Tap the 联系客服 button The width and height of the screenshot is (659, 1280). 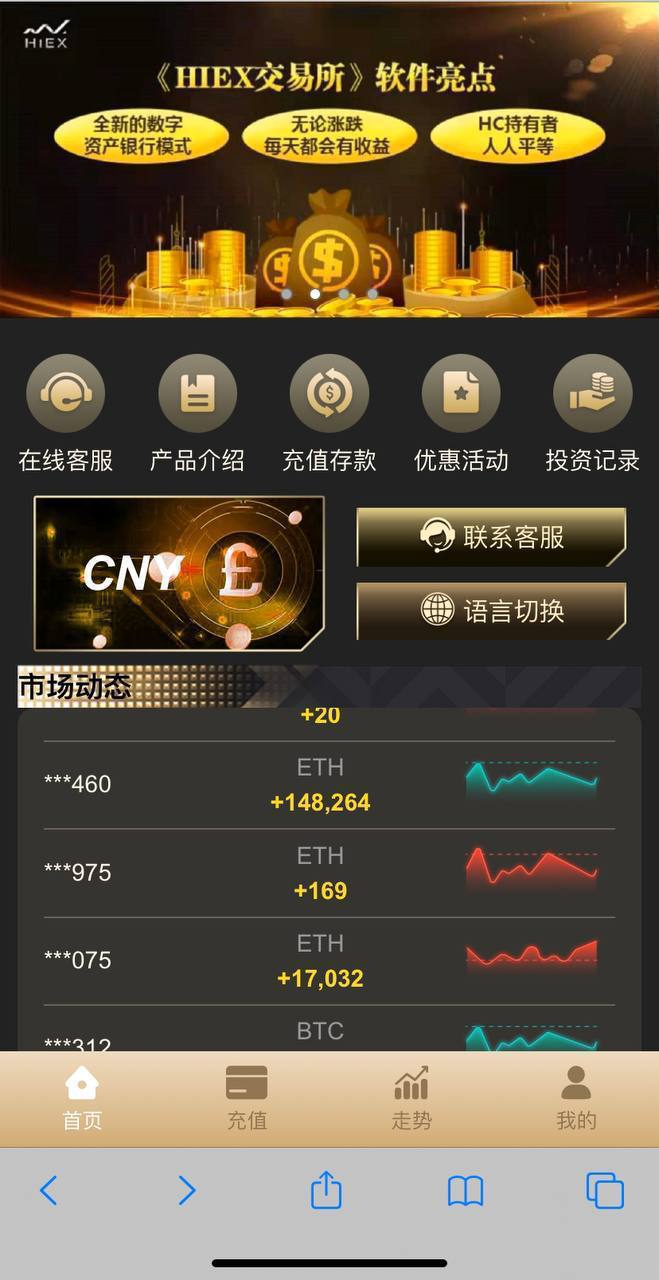491,537
